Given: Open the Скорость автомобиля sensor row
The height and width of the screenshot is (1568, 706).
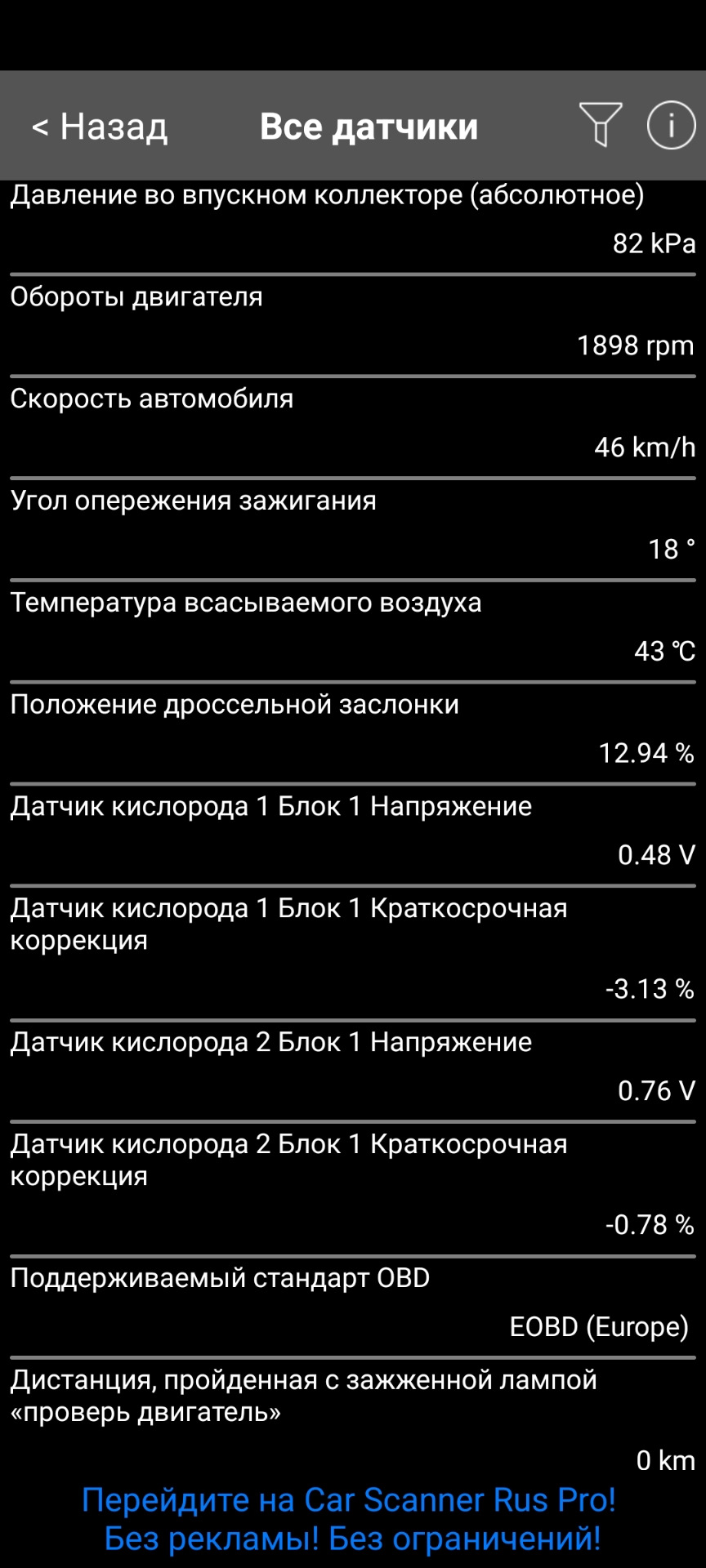Looking at the screenshot, I should point(353,425).
